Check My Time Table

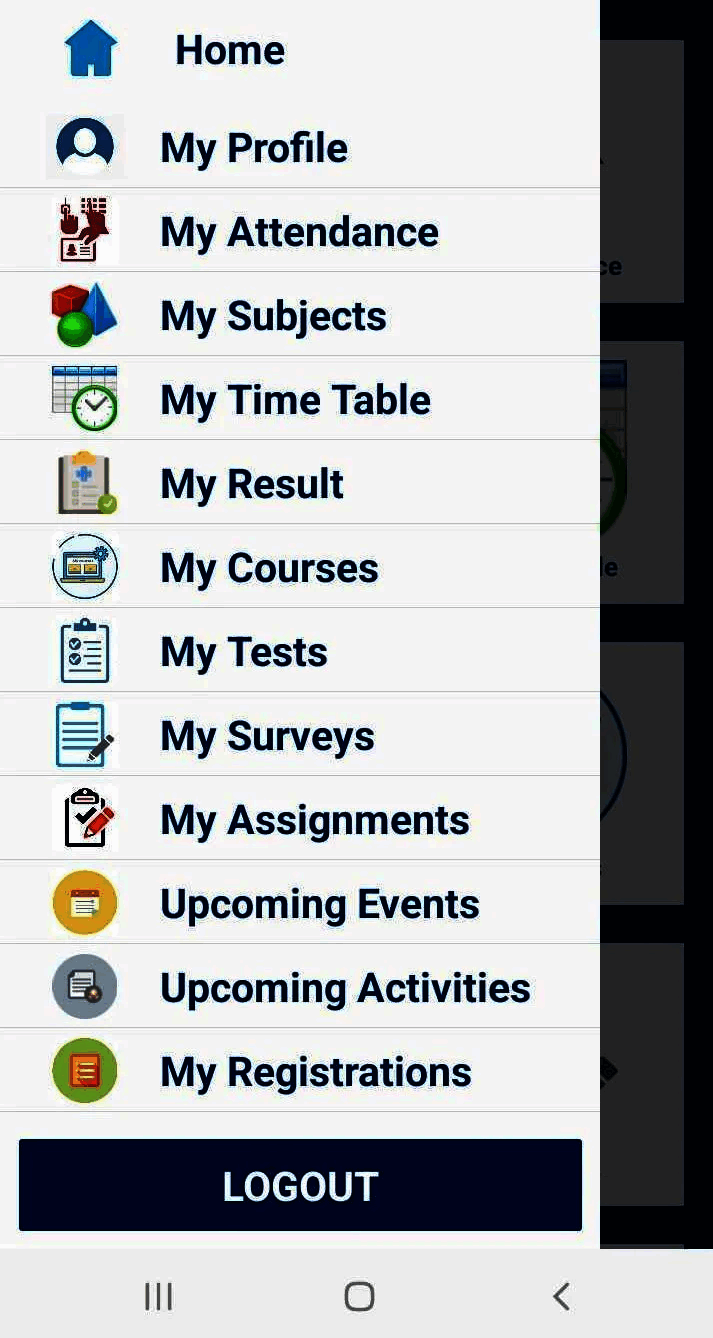point(295,400)
